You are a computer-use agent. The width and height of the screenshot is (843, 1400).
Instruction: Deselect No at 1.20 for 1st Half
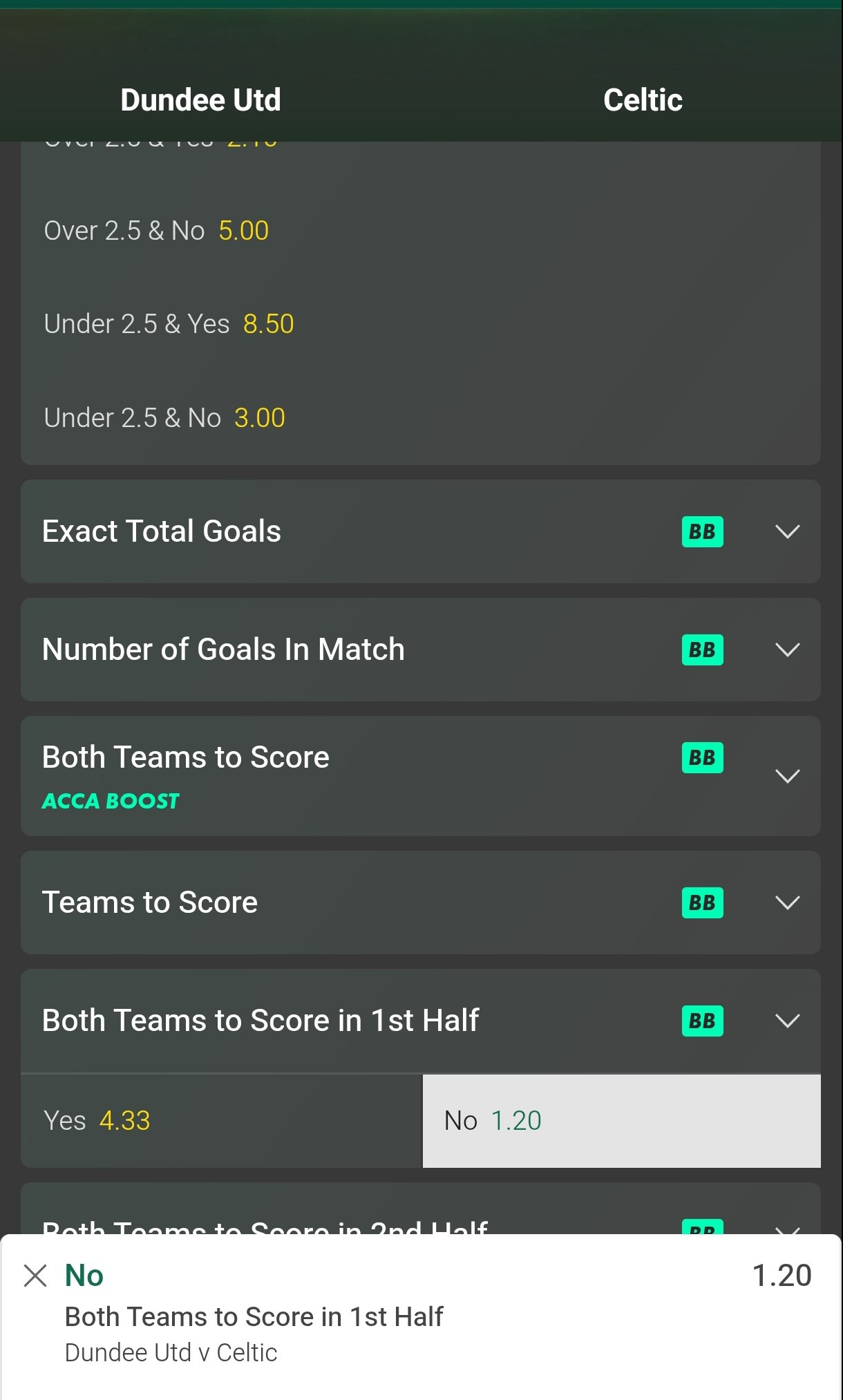point(621,1121)
